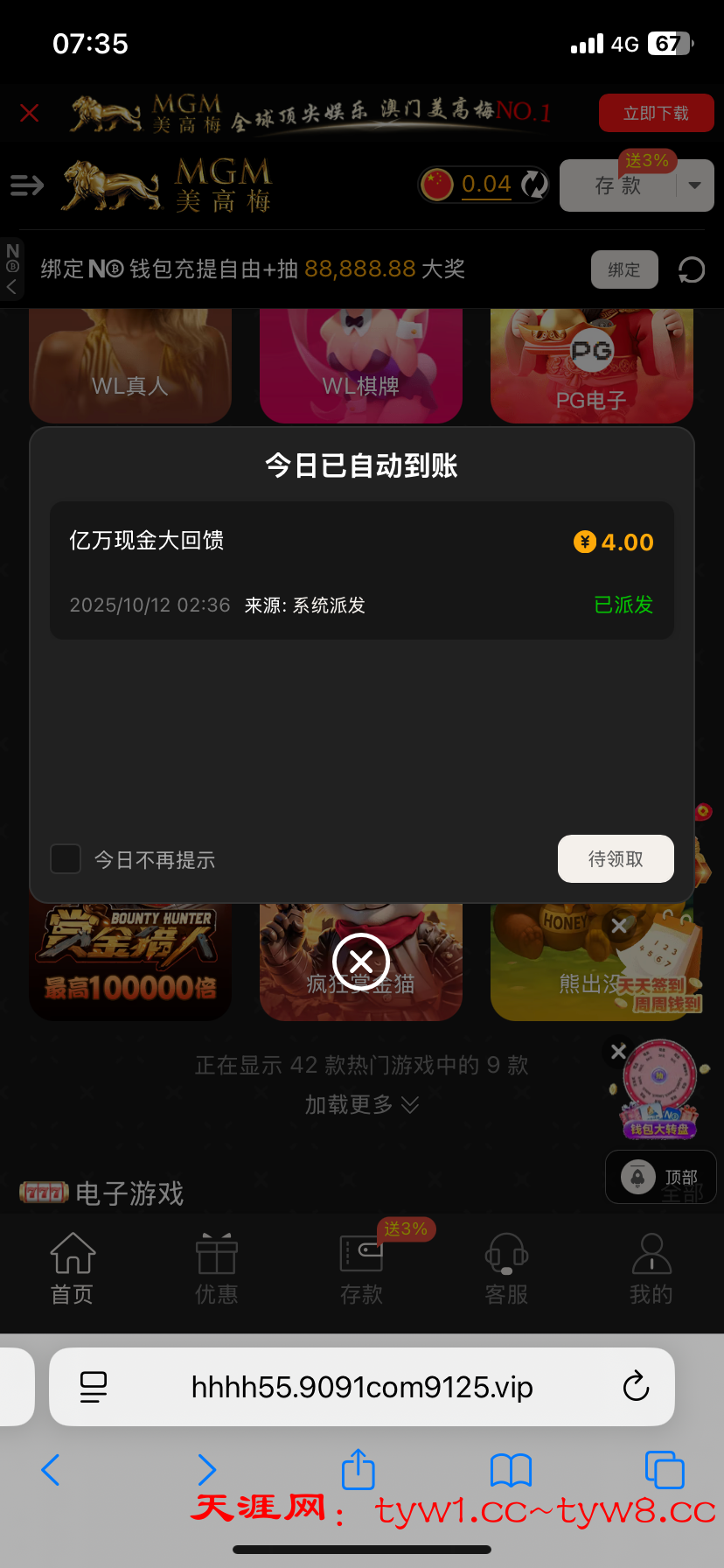Dismiss the popup with the circled X
This screenshot has height=1568, width=724.
point(360,962)
